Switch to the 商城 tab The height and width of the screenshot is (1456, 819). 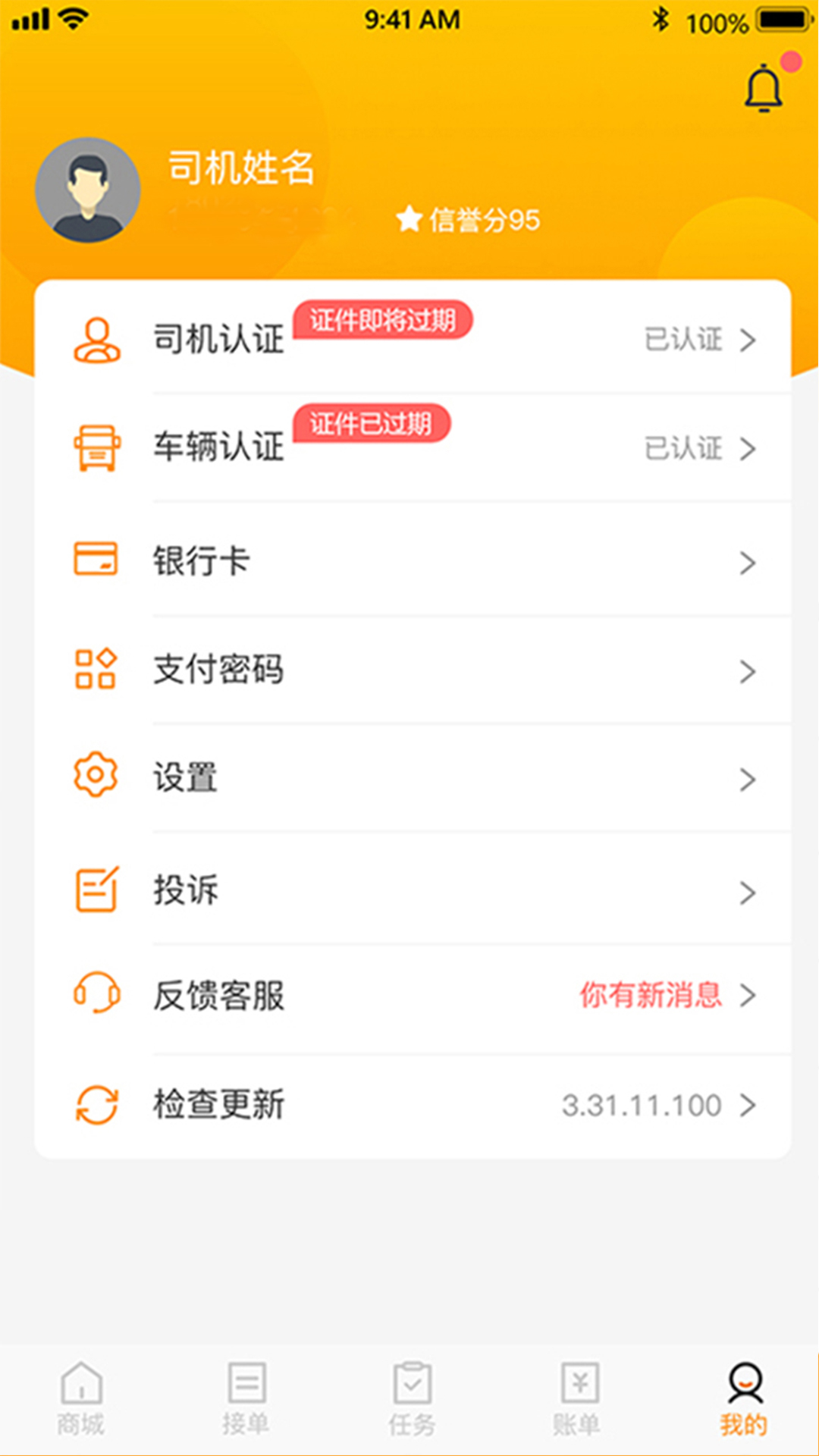click(x=81, y=1399)
